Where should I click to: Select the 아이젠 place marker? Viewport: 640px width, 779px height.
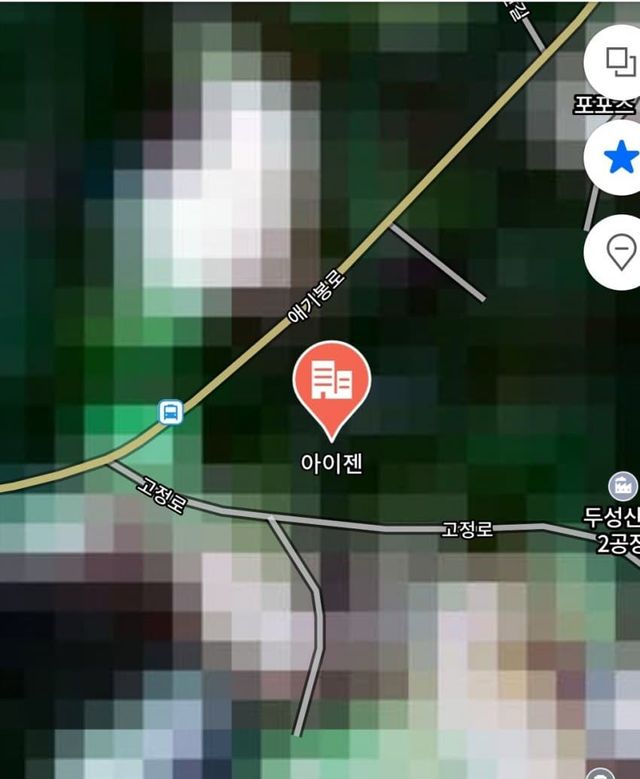[332, 385]
